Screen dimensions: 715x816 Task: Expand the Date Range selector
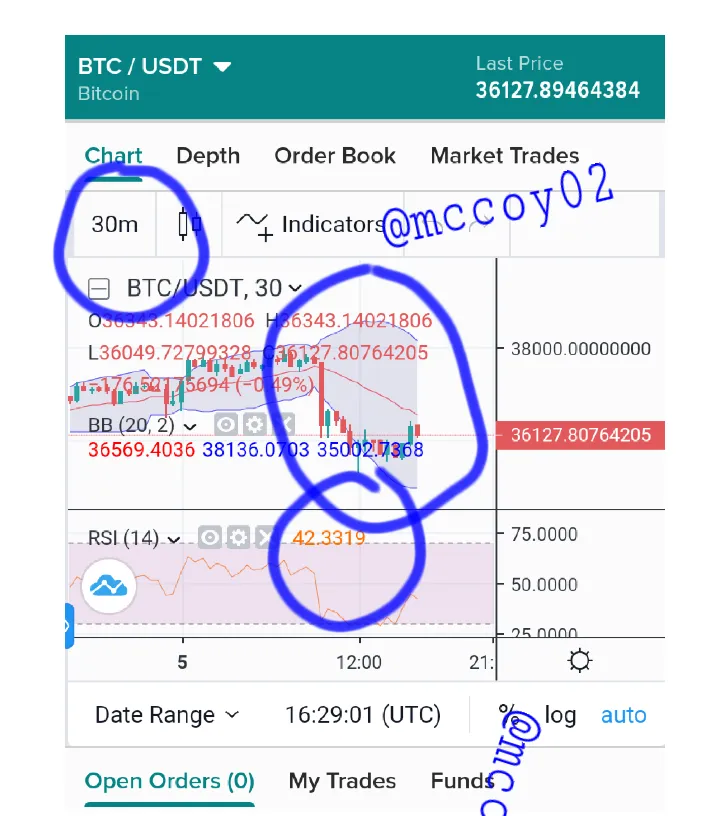[166, 715]
